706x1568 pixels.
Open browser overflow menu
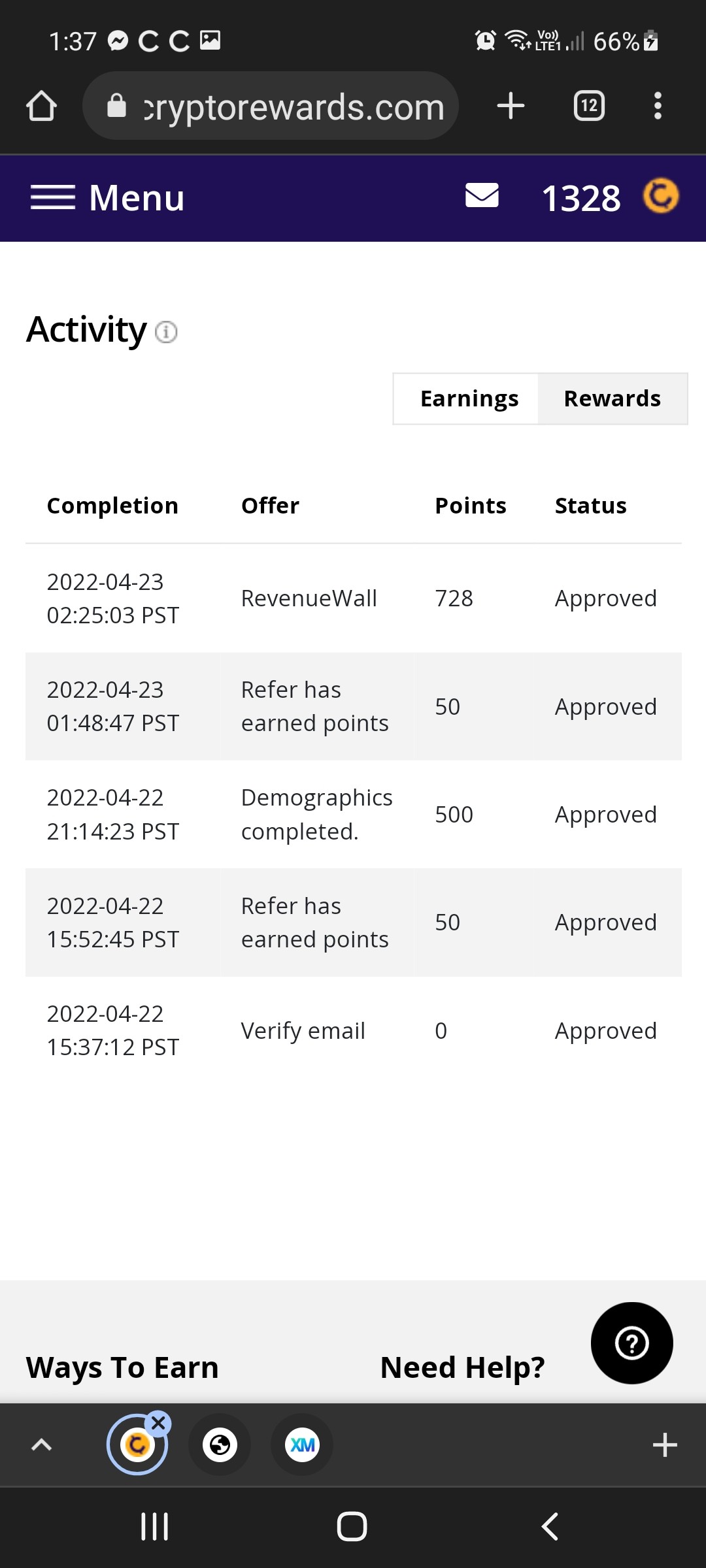click(x=658, y=106)
